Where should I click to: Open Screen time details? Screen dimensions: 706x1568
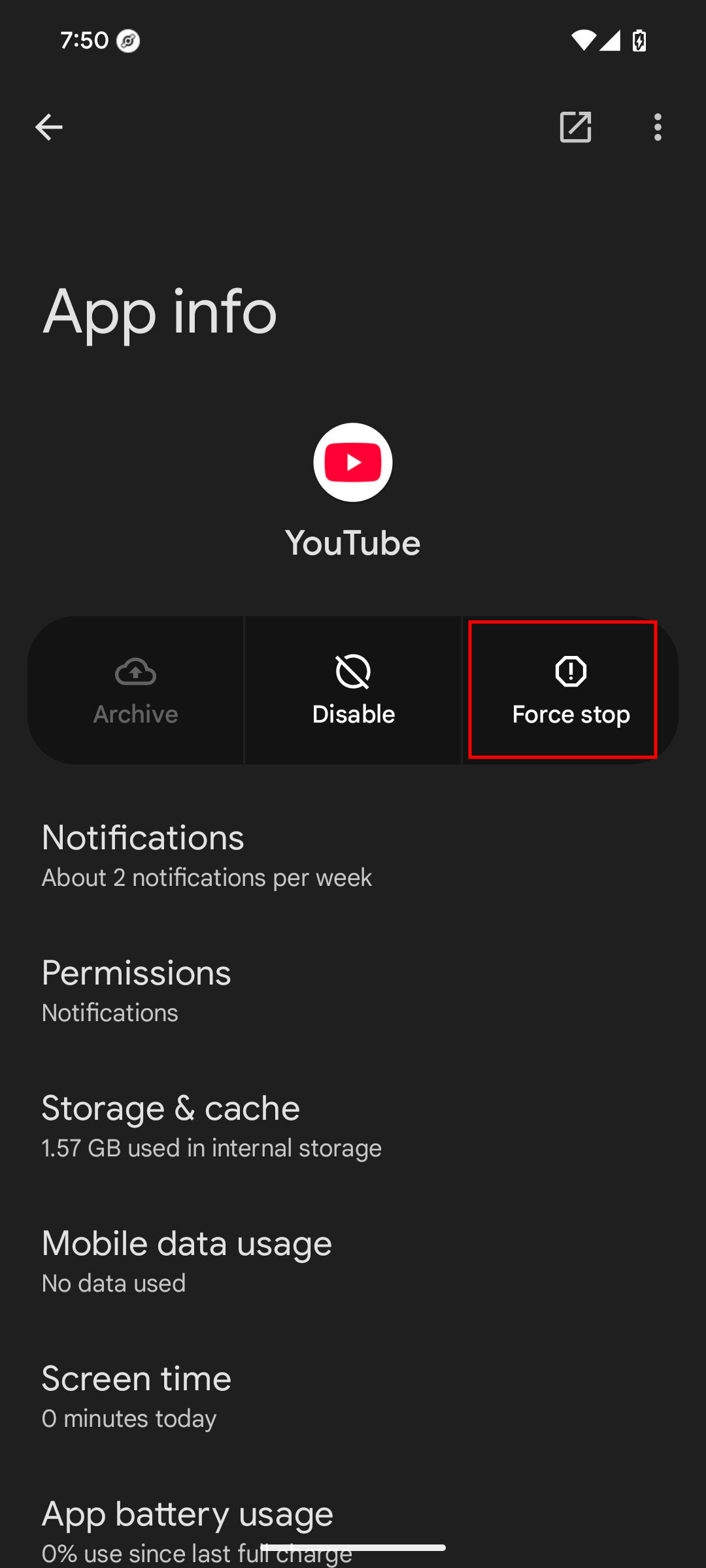coord(136,1396)
